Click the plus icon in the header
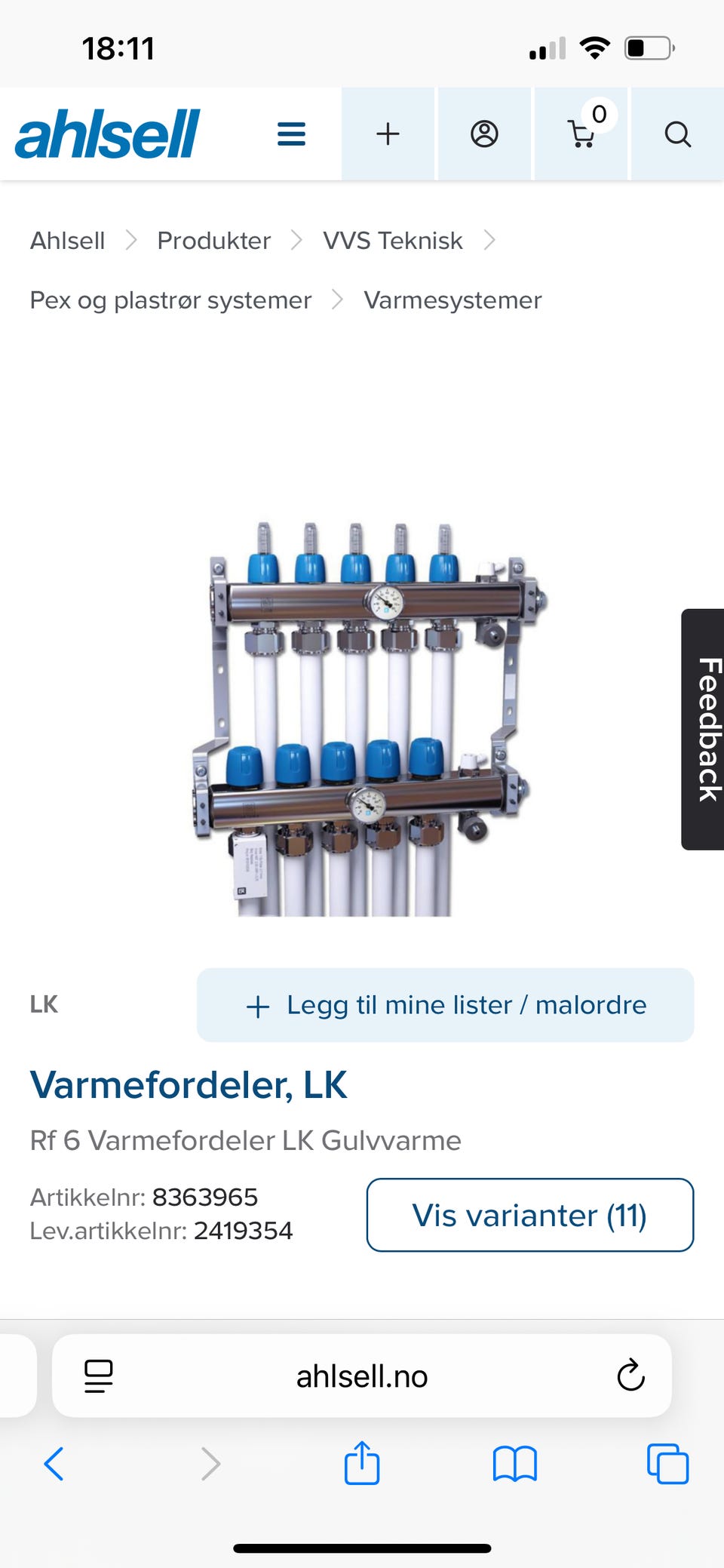The image size is (724, 1568). click(x=387, y=134)
